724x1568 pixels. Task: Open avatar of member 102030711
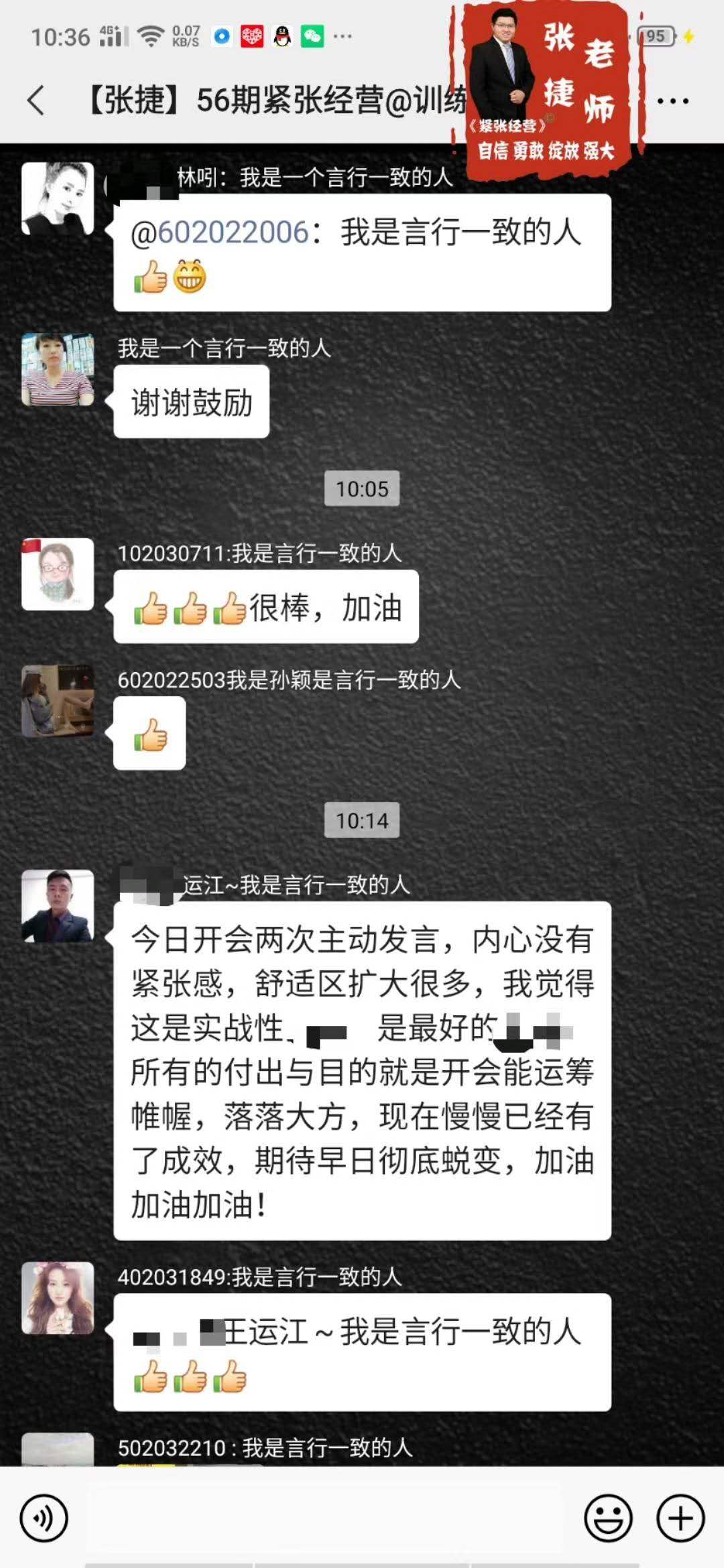58,574
